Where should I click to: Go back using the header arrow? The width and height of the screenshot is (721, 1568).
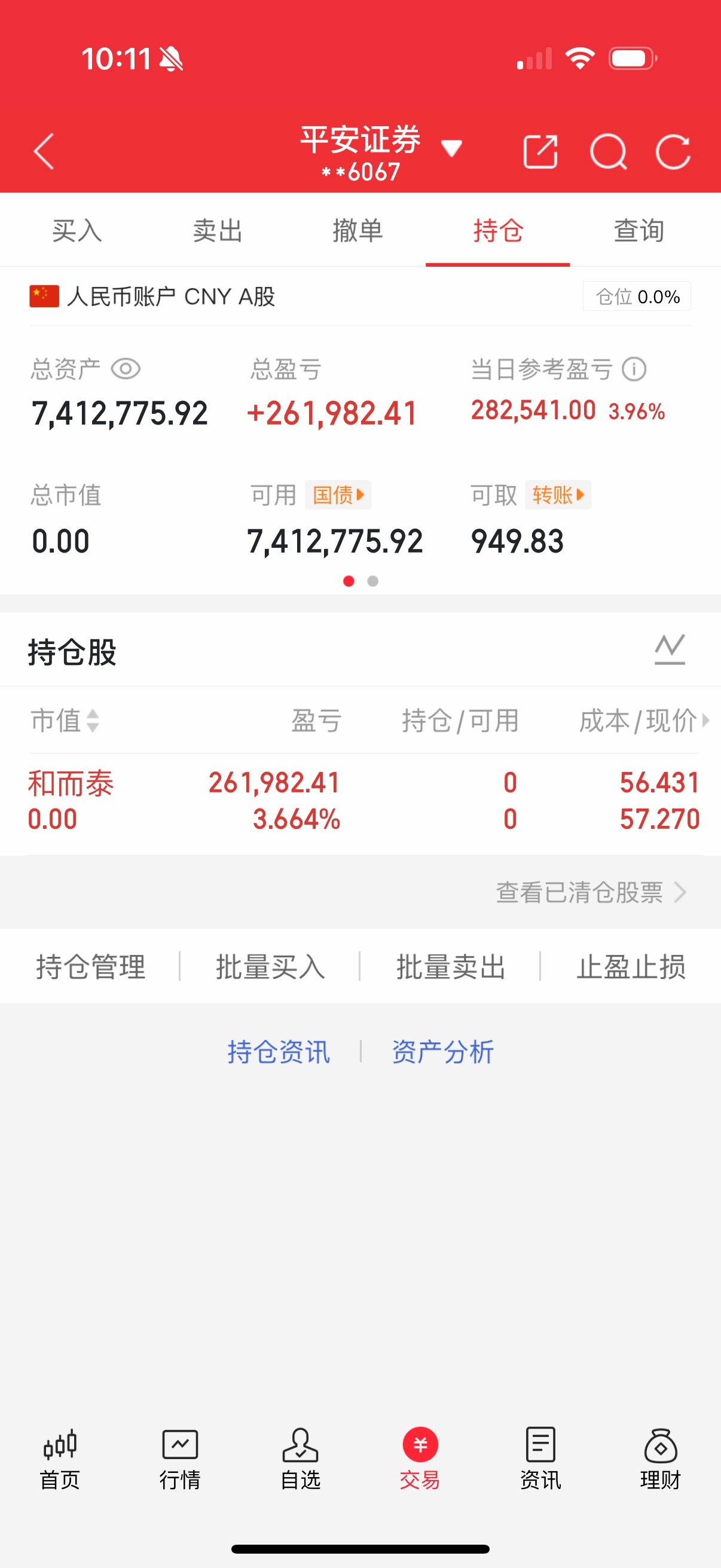(43, 151)
